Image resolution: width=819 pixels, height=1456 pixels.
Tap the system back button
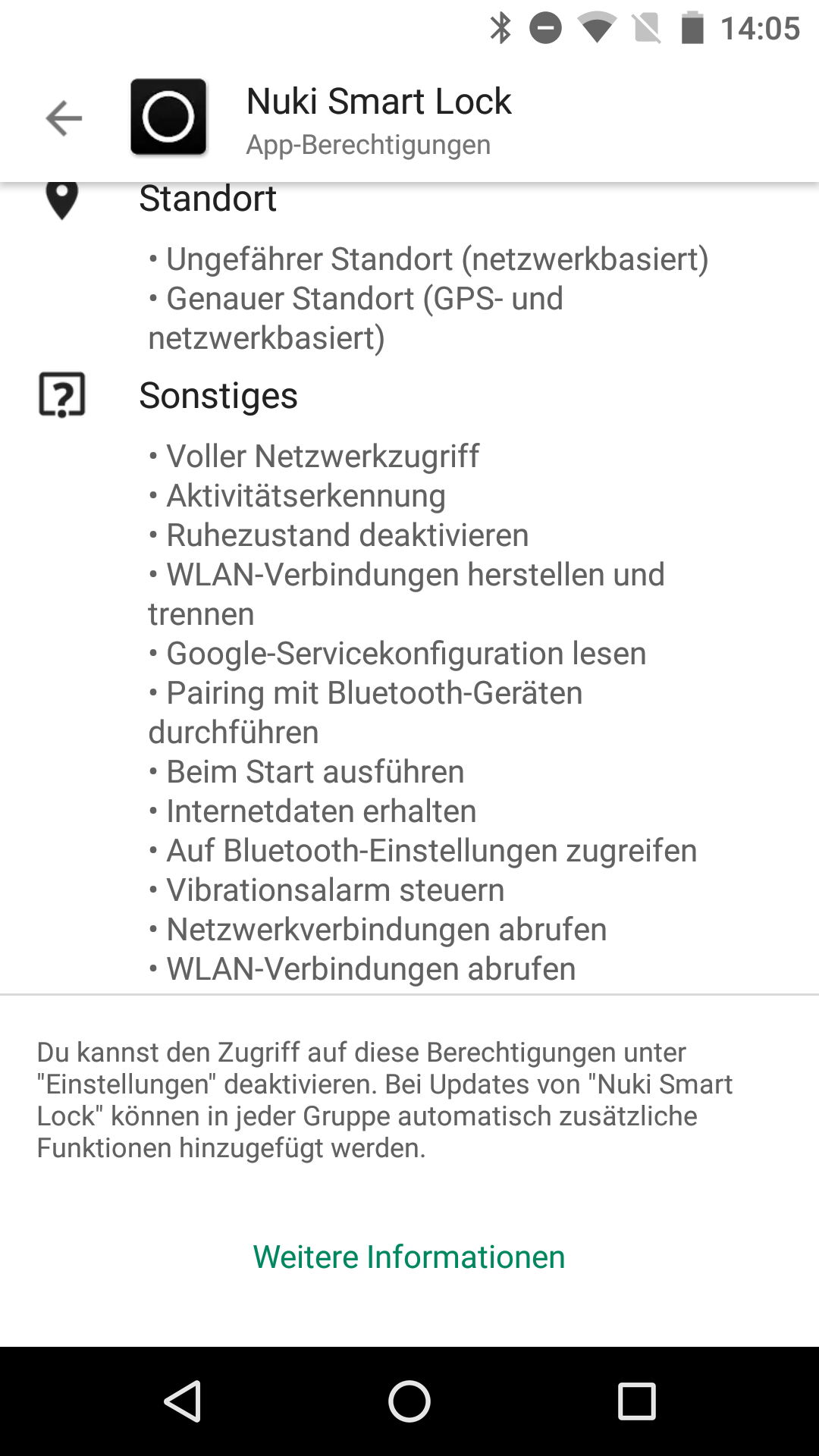pyautogui.click(x=182, y=1401)
